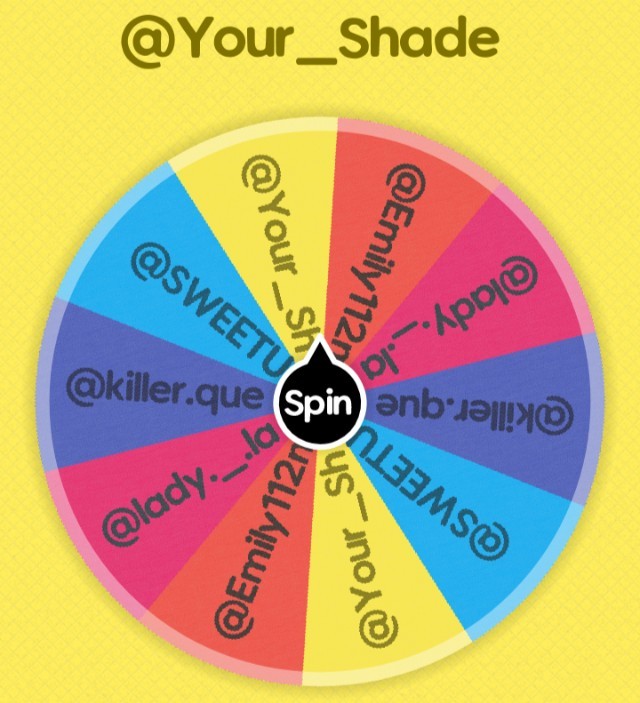
Task: Tap the Spin button on the wheel
Action: 317,405
